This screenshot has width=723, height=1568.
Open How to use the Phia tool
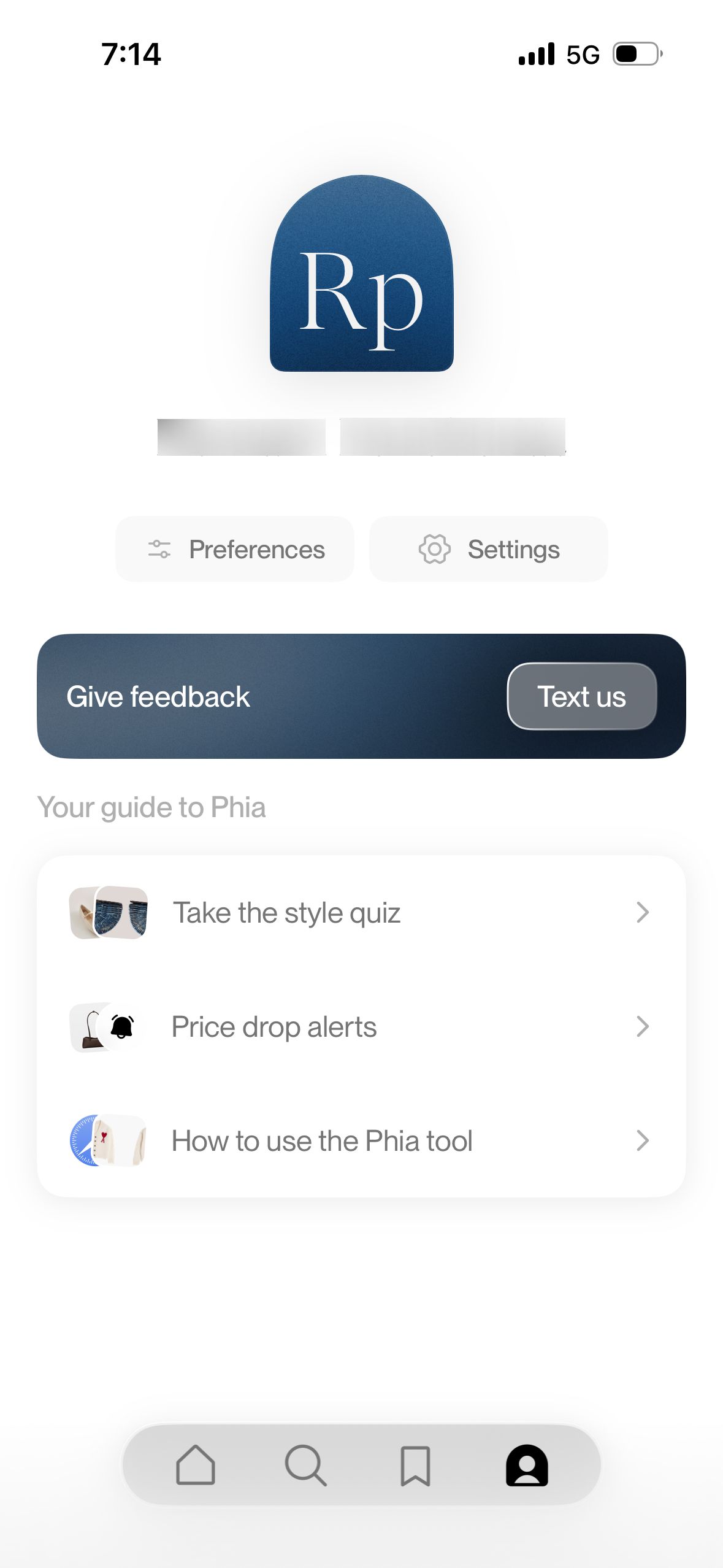point(361,1140)
